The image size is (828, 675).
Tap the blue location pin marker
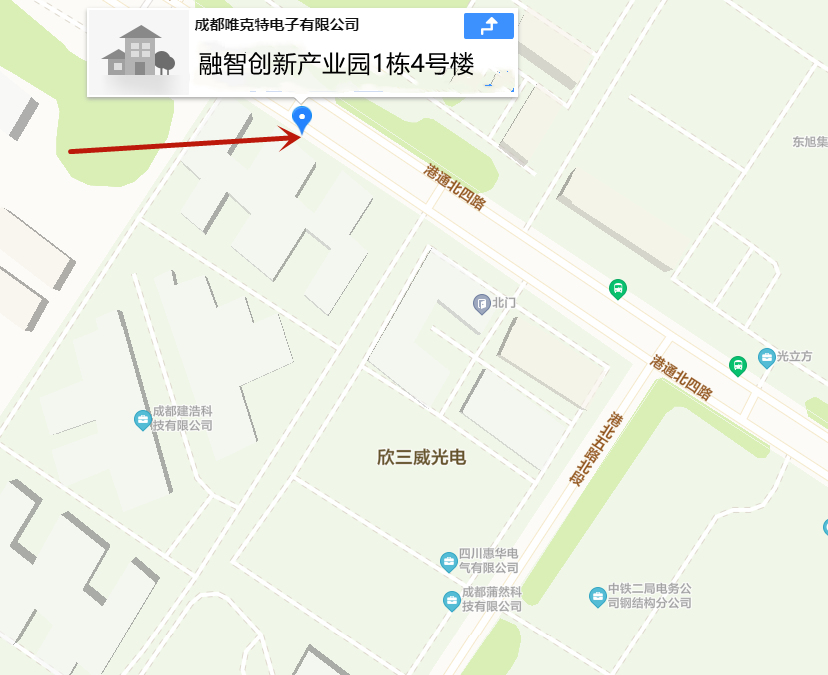click(302, 119)
